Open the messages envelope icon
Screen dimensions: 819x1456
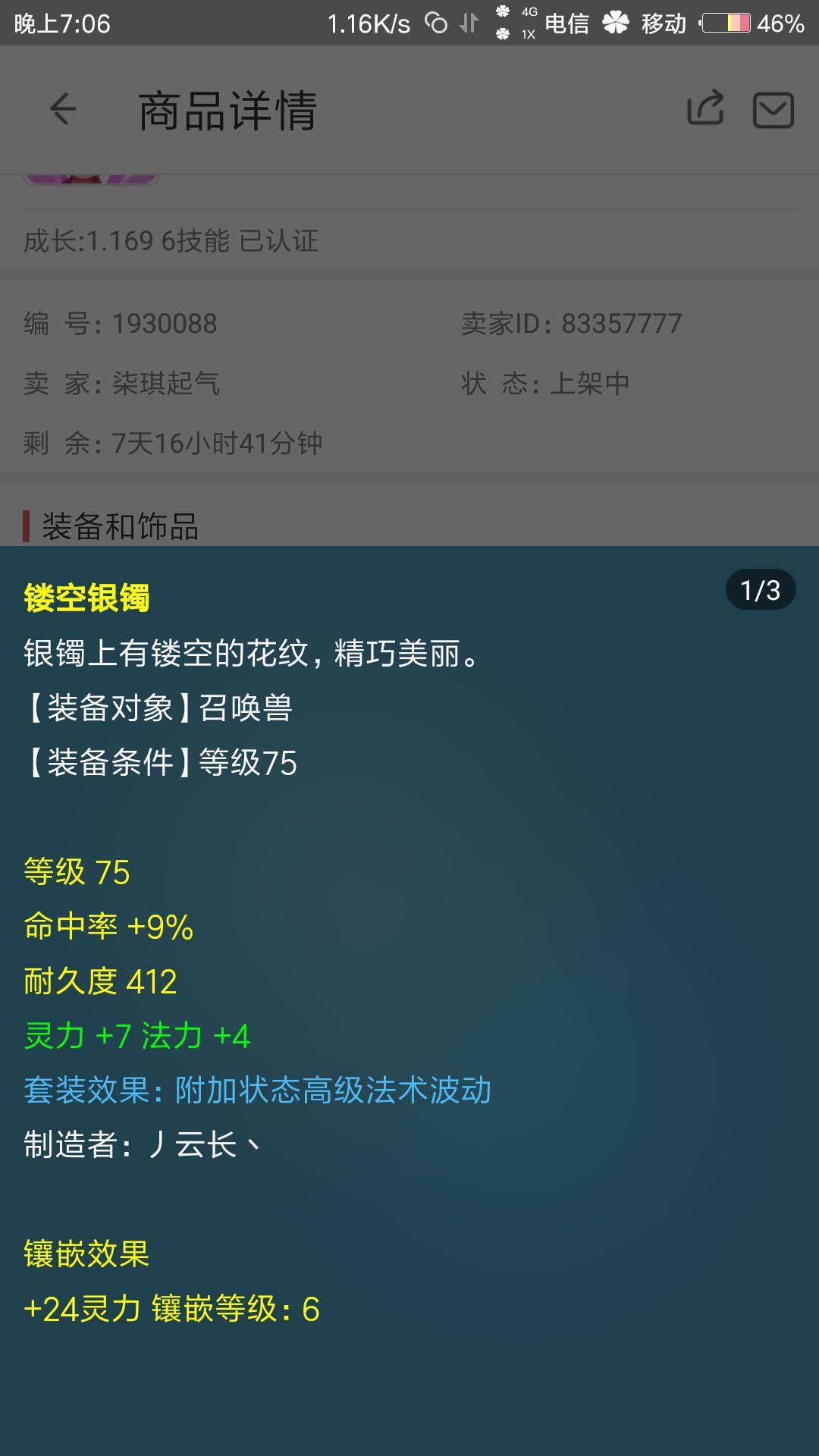[773, 110]
